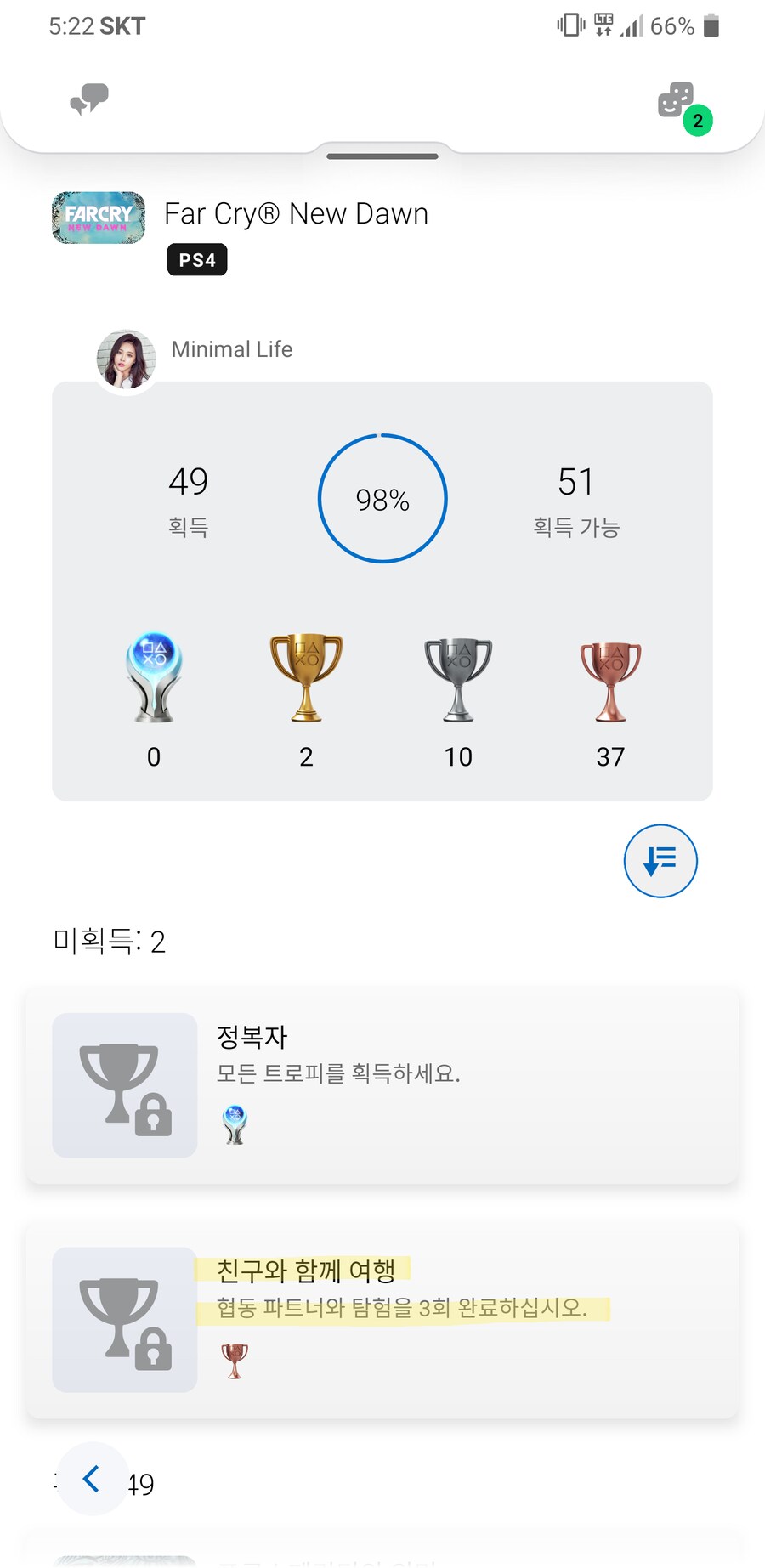Tap the platinum trophy badge under 정복자
The width and height of the screenshot is (765, 1568).
point(234,1124)
